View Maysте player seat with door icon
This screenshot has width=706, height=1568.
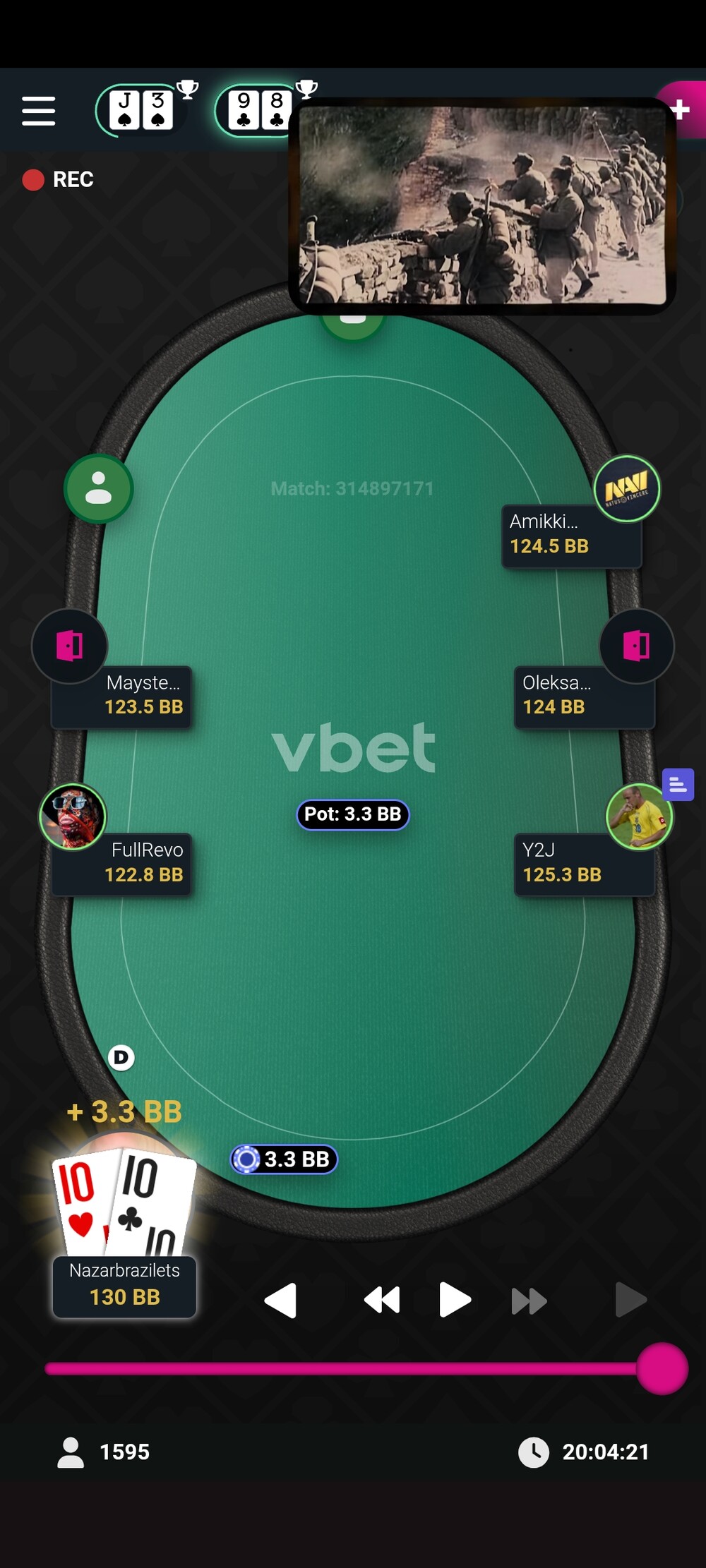(70, 646)
